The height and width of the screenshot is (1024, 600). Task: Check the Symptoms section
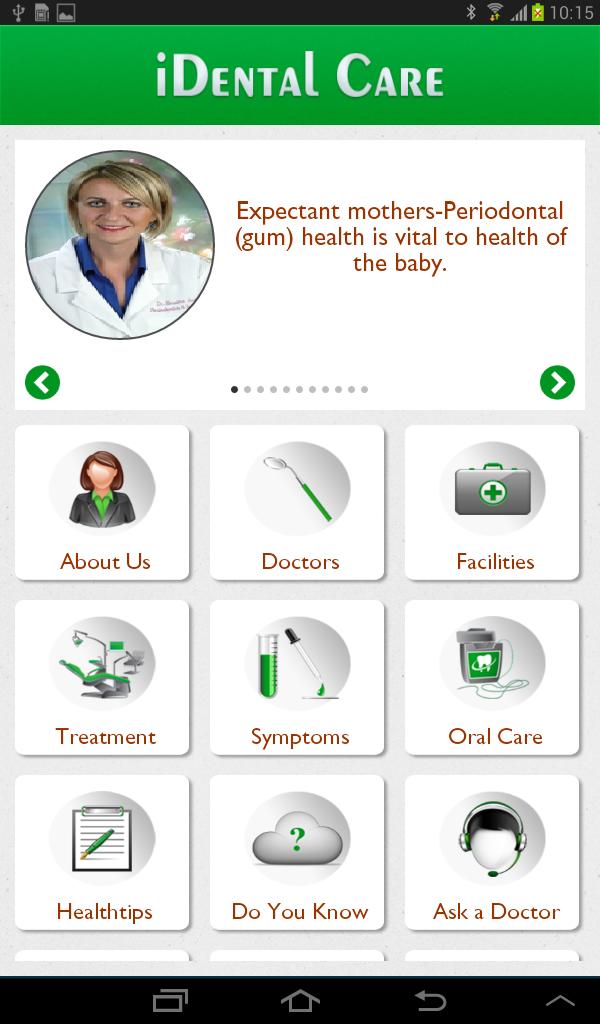pos(297,678)
